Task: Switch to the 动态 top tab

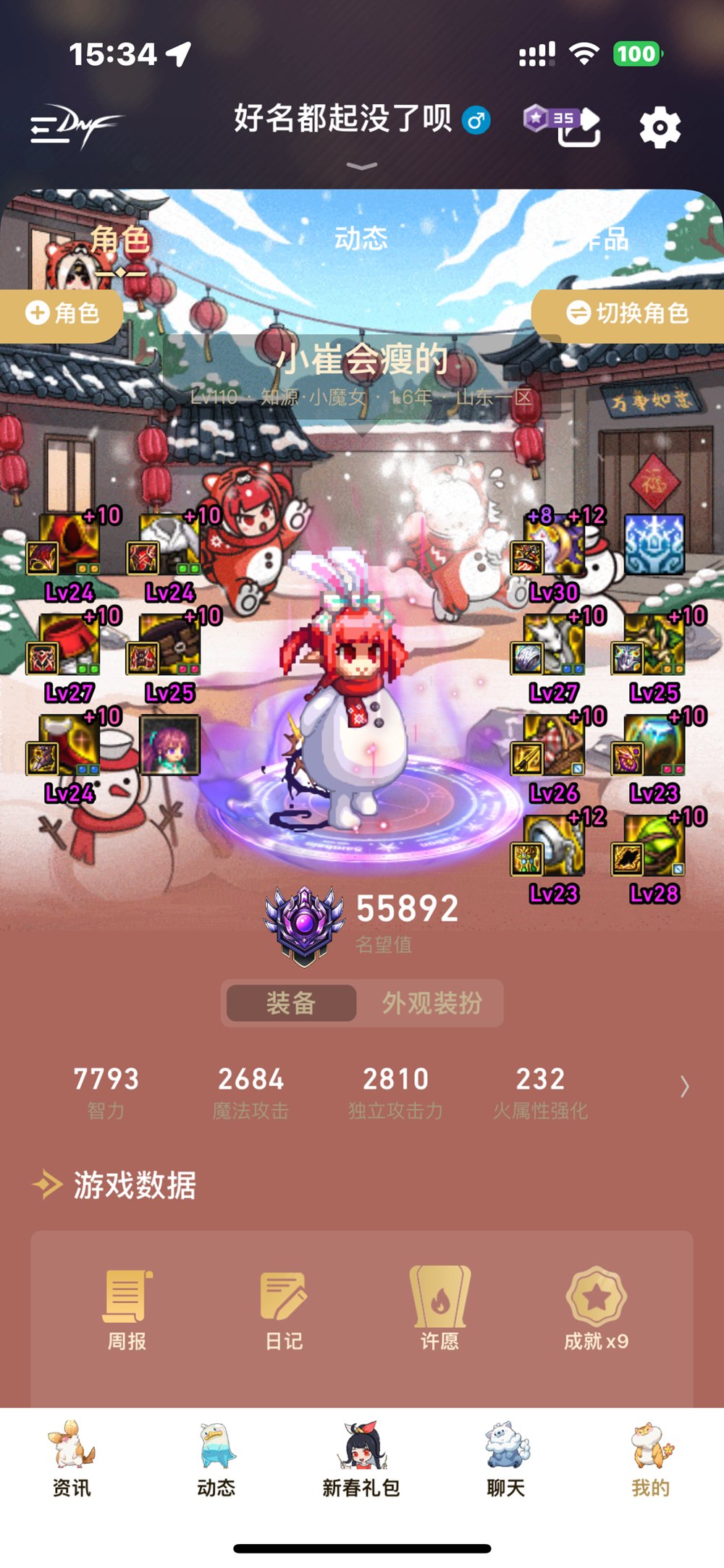Action: pos(361,238)
